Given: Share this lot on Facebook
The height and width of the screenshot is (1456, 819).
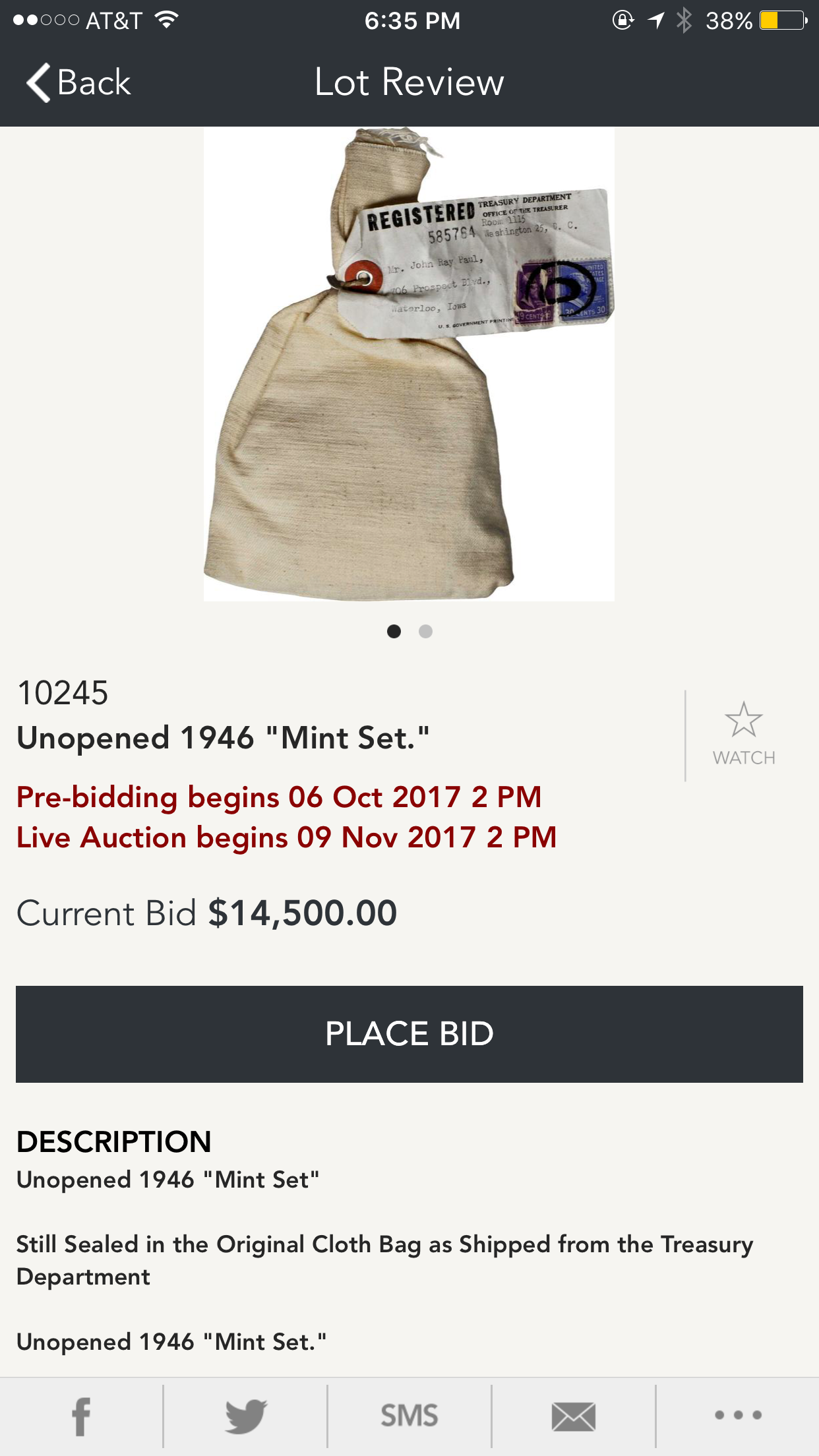Looking at the screenshot, I should click(81, 1416).
